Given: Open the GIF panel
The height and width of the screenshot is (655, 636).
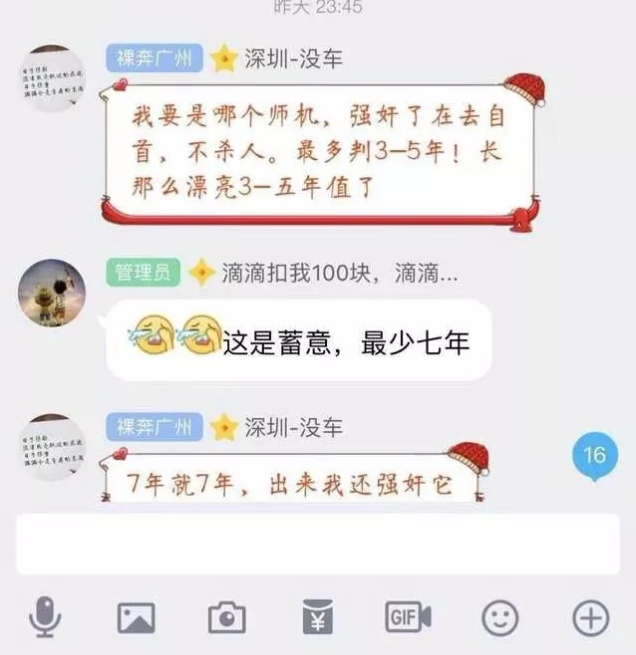Looking at the screenshot, I should [x=408, y=618].
